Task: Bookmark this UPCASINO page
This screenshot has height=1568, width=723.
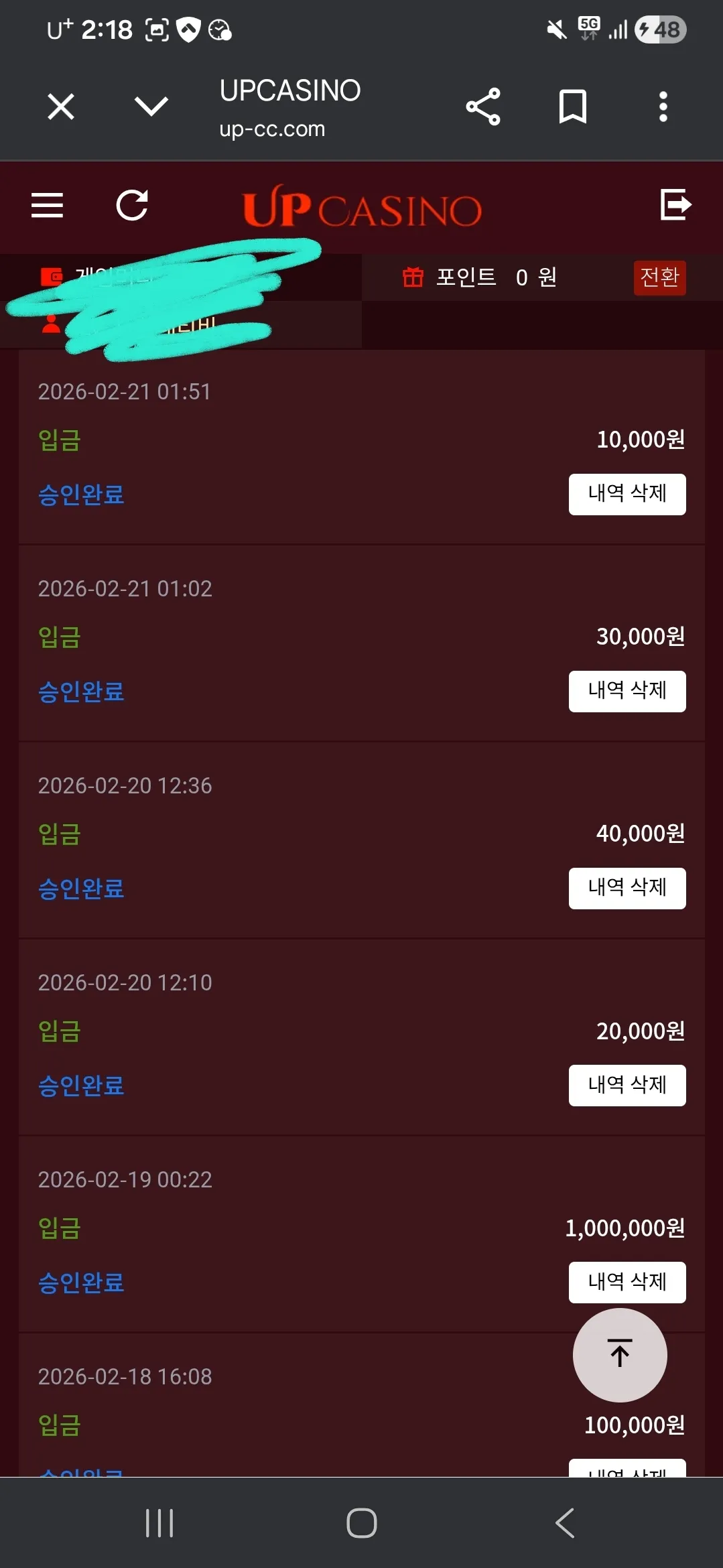Action: coord(573,107)
